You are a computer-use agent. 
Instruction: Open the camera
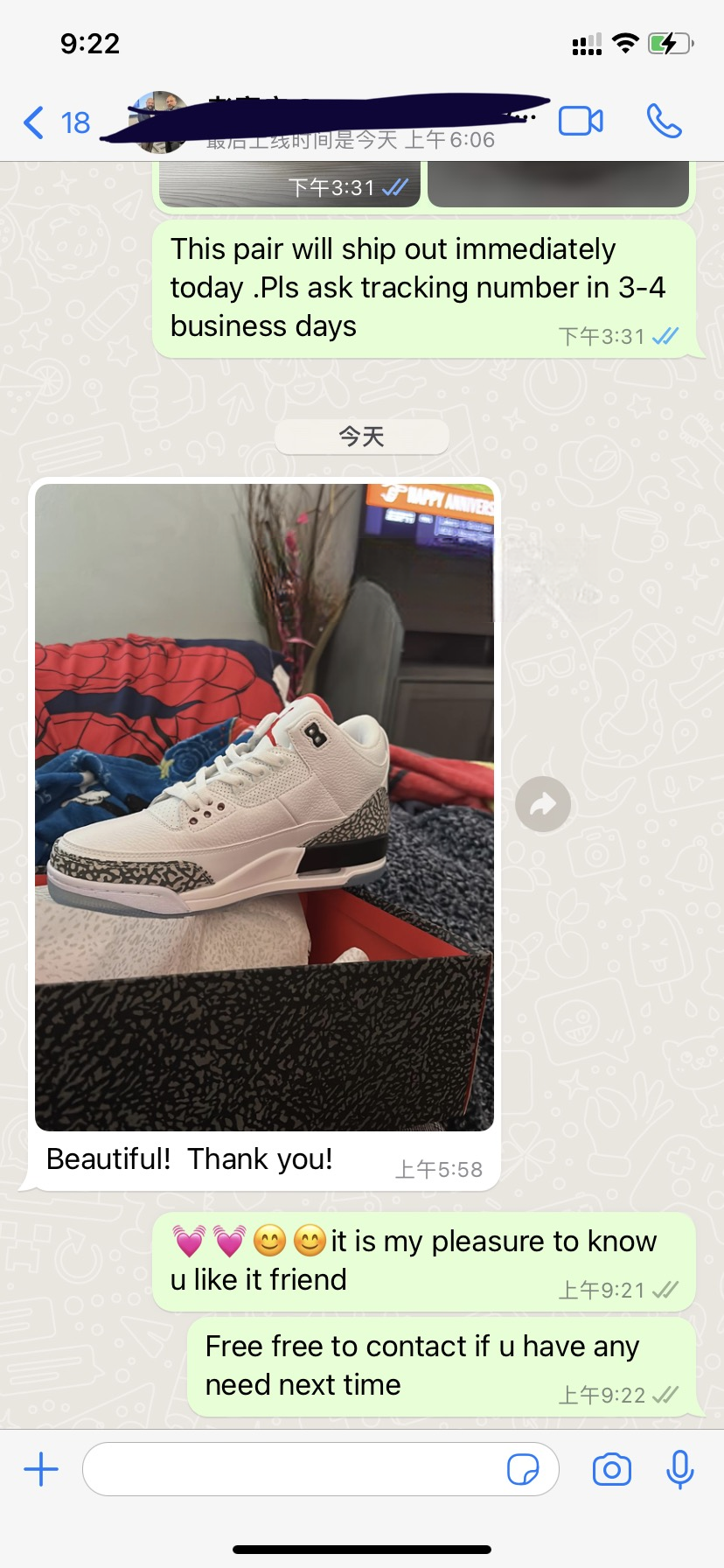[x=611, y=1469]
